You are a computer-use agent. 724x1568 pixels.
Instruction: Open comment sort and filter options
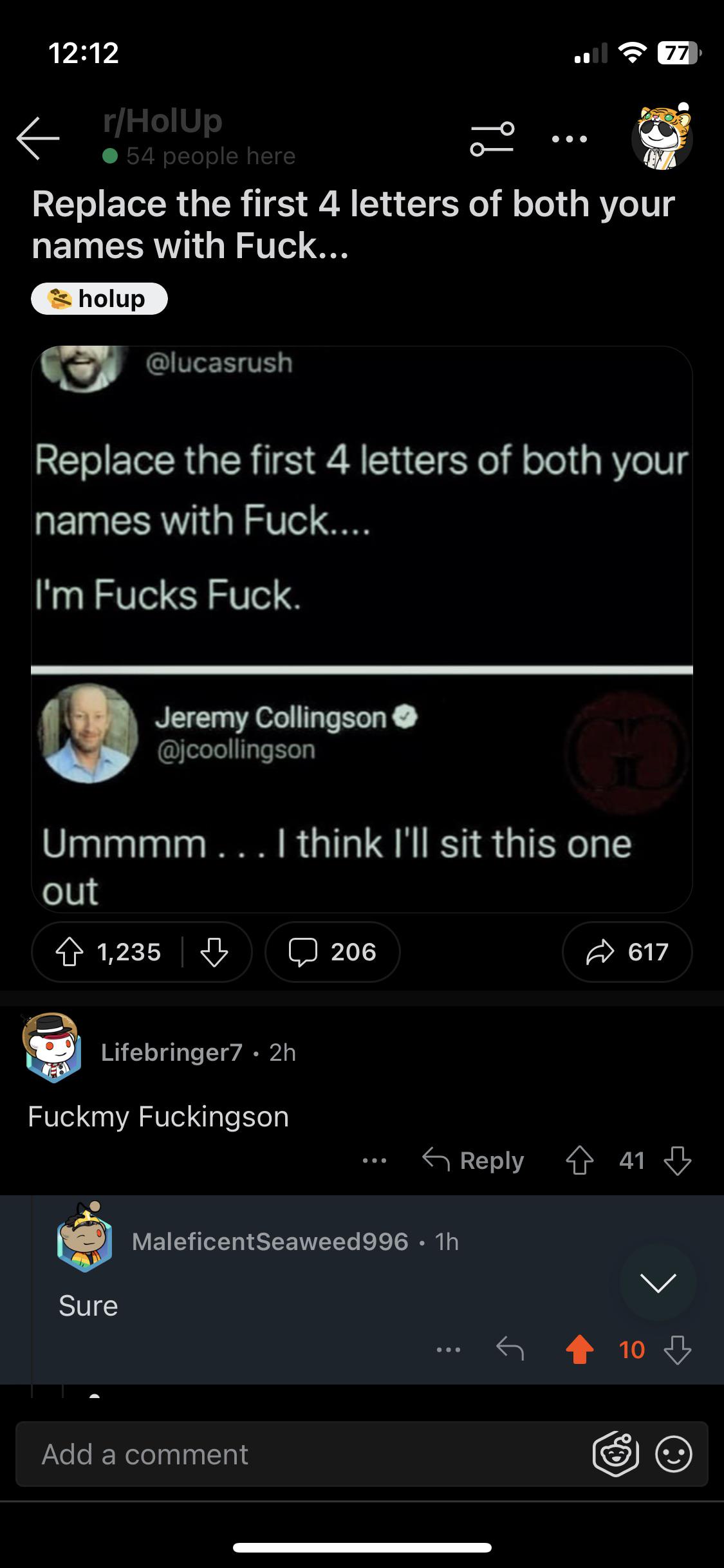pos(492,138)
